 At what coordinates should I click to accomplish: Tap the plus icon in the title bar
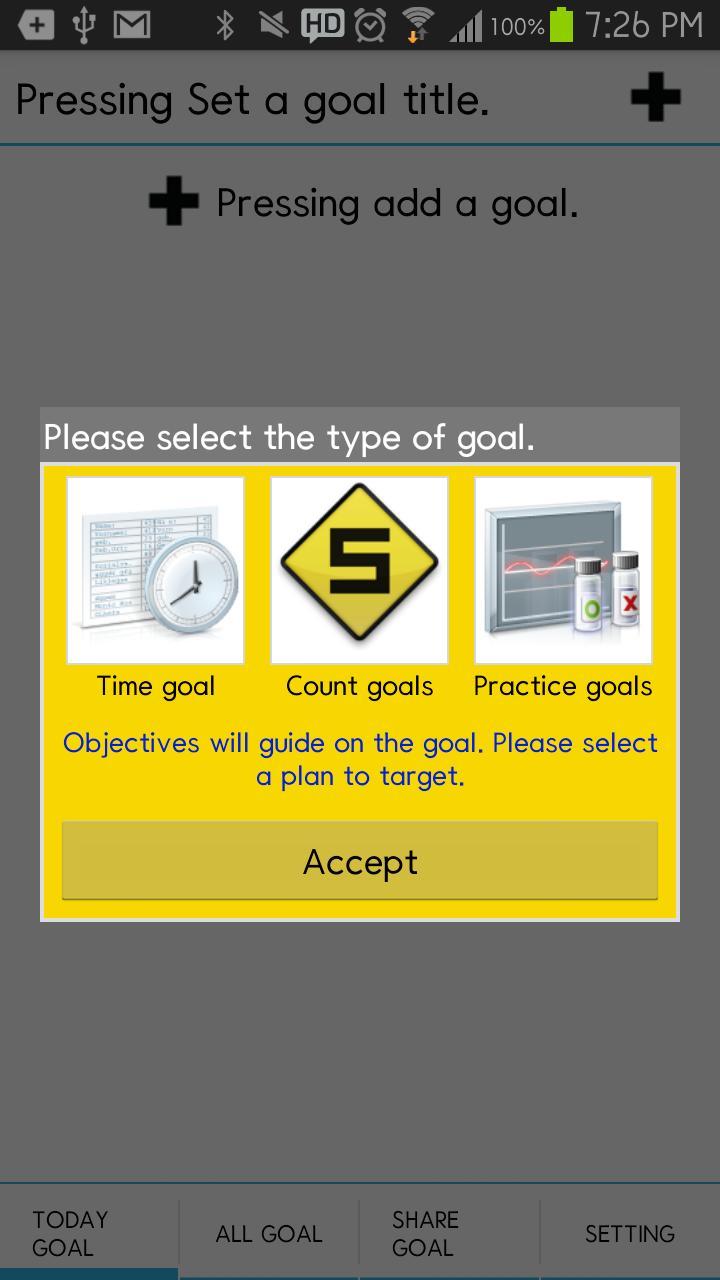[x=655, y=98]
